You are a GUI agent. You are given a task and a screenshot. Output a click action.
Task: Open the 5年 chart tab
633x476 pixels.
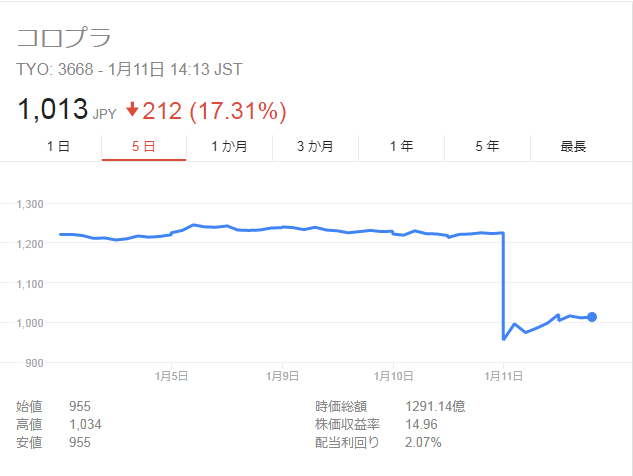tap(487, 146)
